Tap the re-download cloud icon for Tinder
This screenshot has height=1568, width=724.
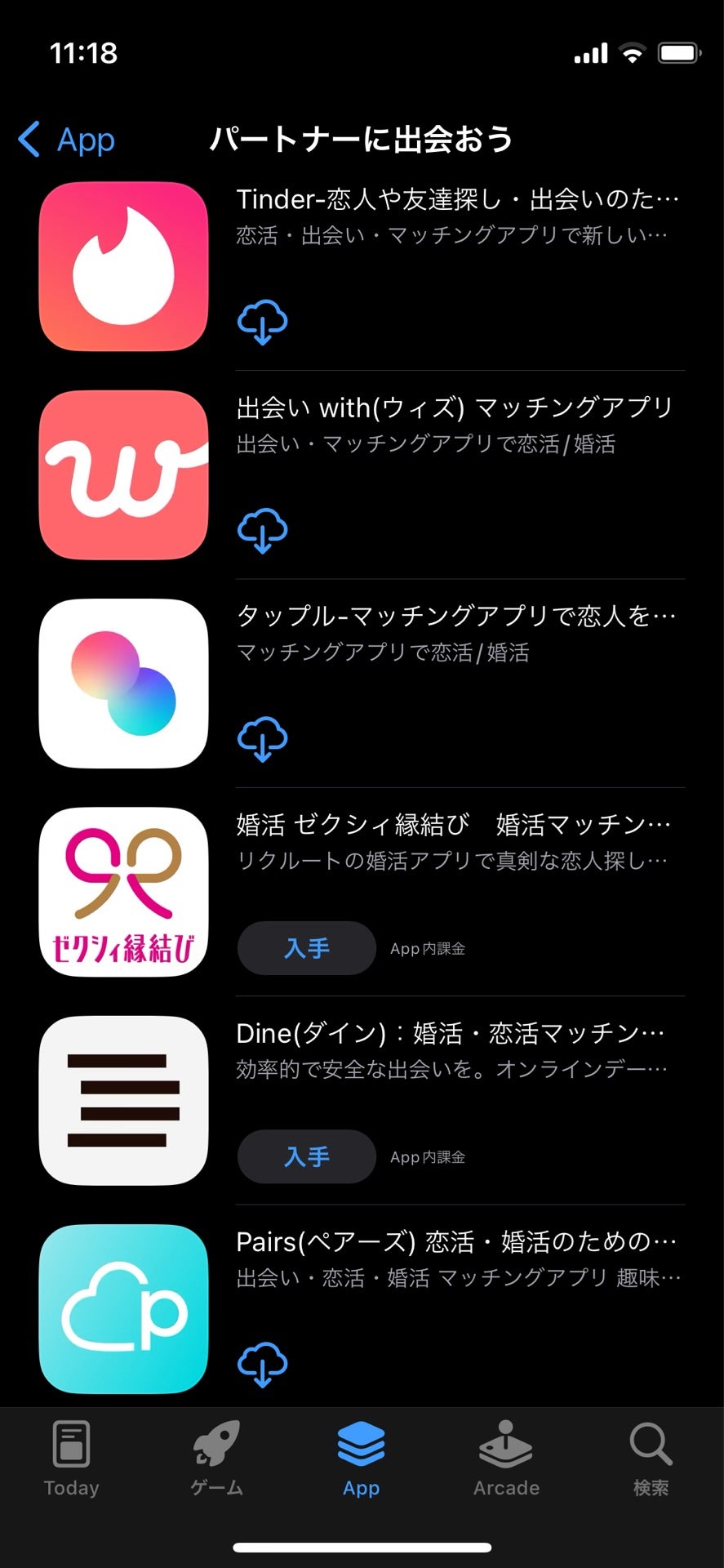click(x=262, y=320)
